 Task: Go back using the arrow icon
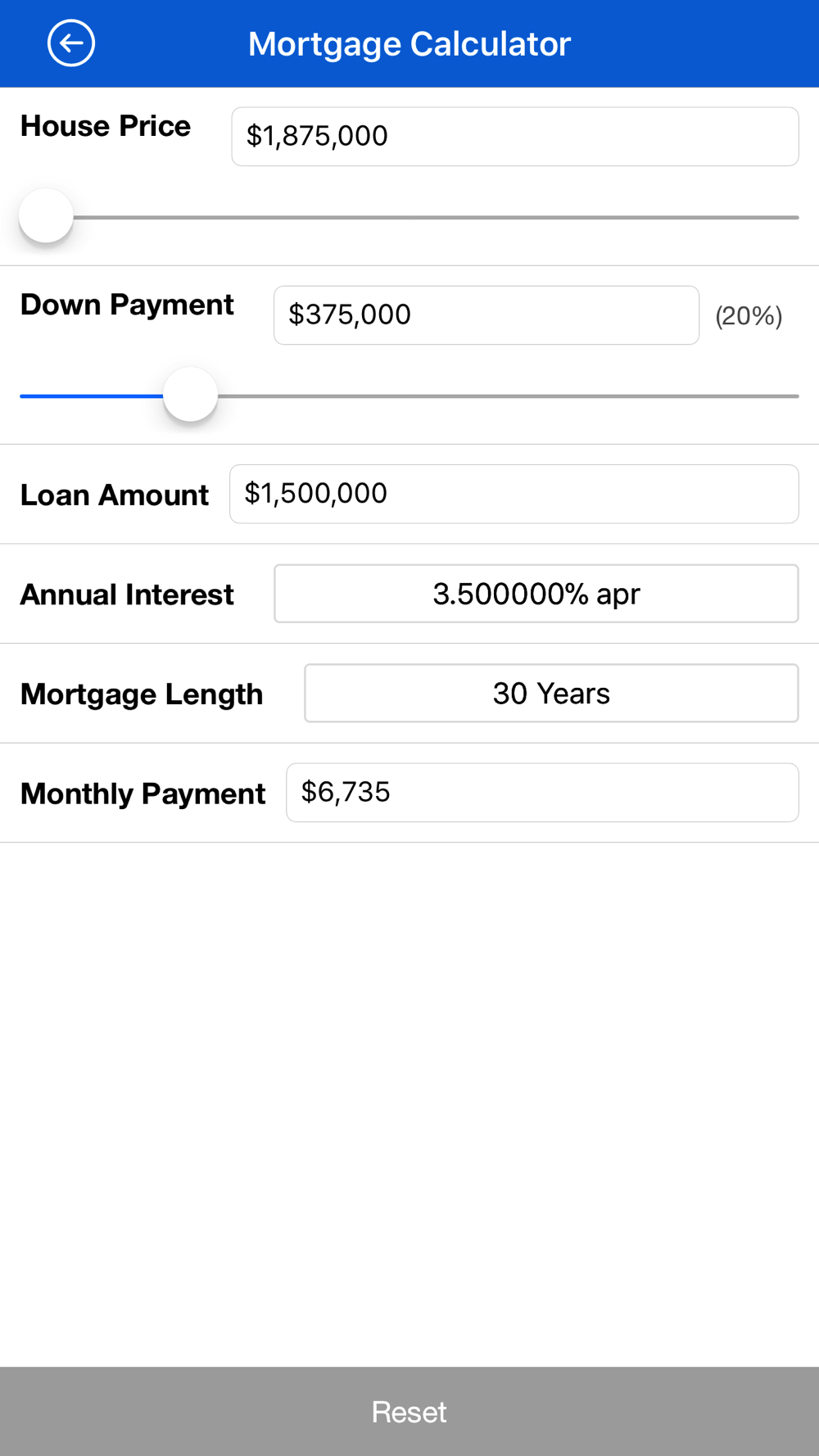click(71, 43)
